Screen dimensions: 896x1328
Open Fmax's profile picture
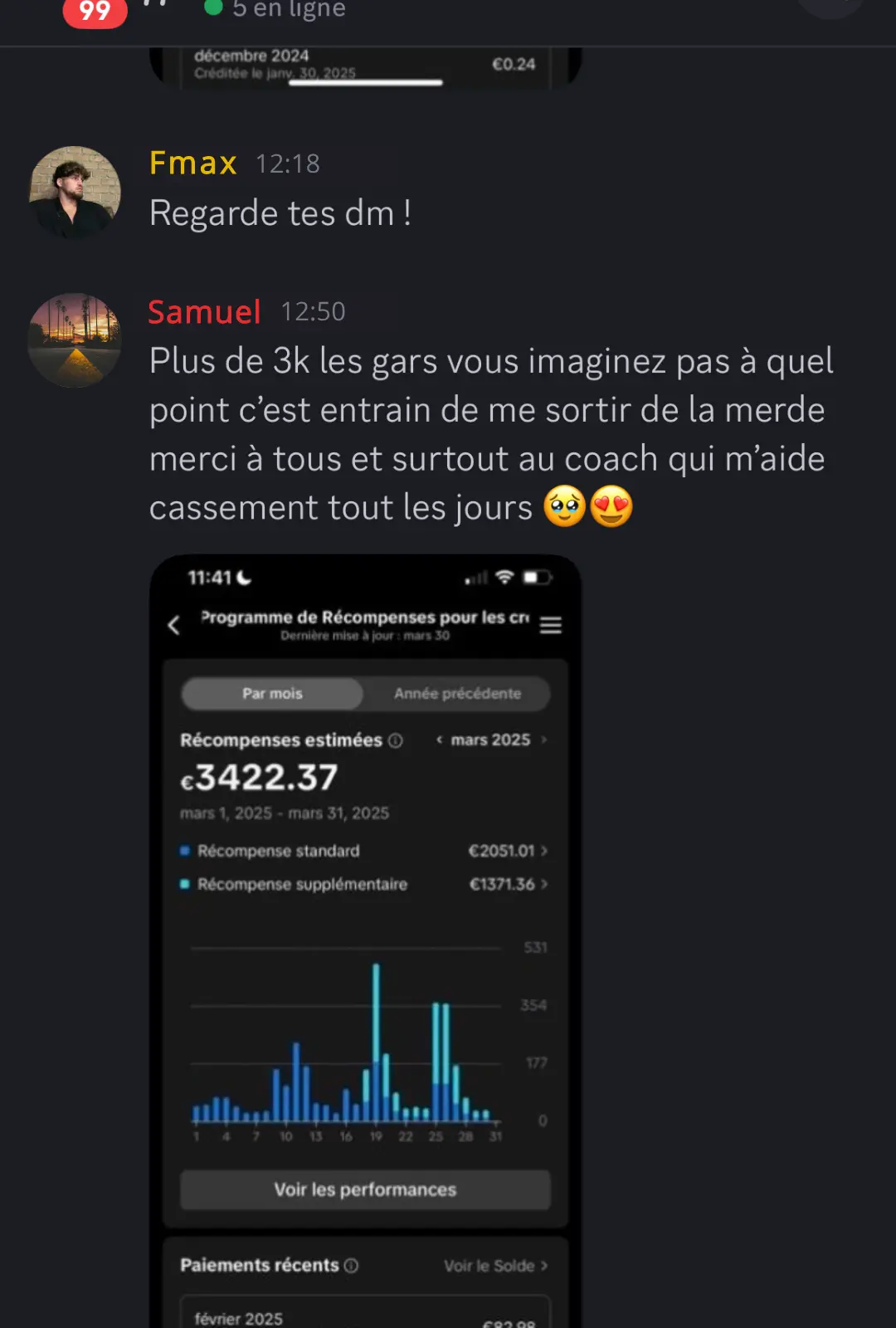tap(75, 193)
